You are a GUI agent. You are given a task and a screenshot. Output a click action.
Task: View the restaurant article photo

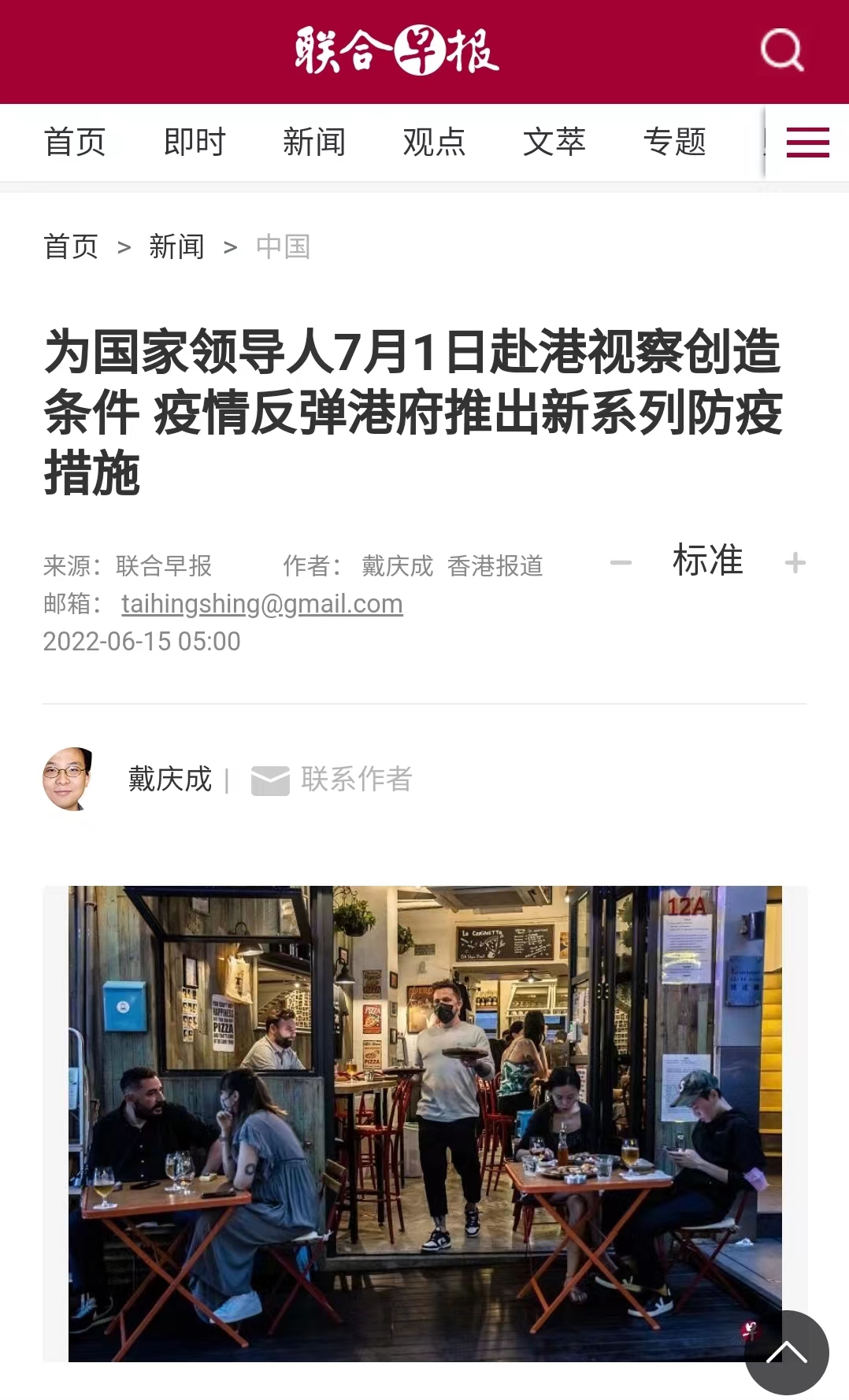pos(424,1123)
